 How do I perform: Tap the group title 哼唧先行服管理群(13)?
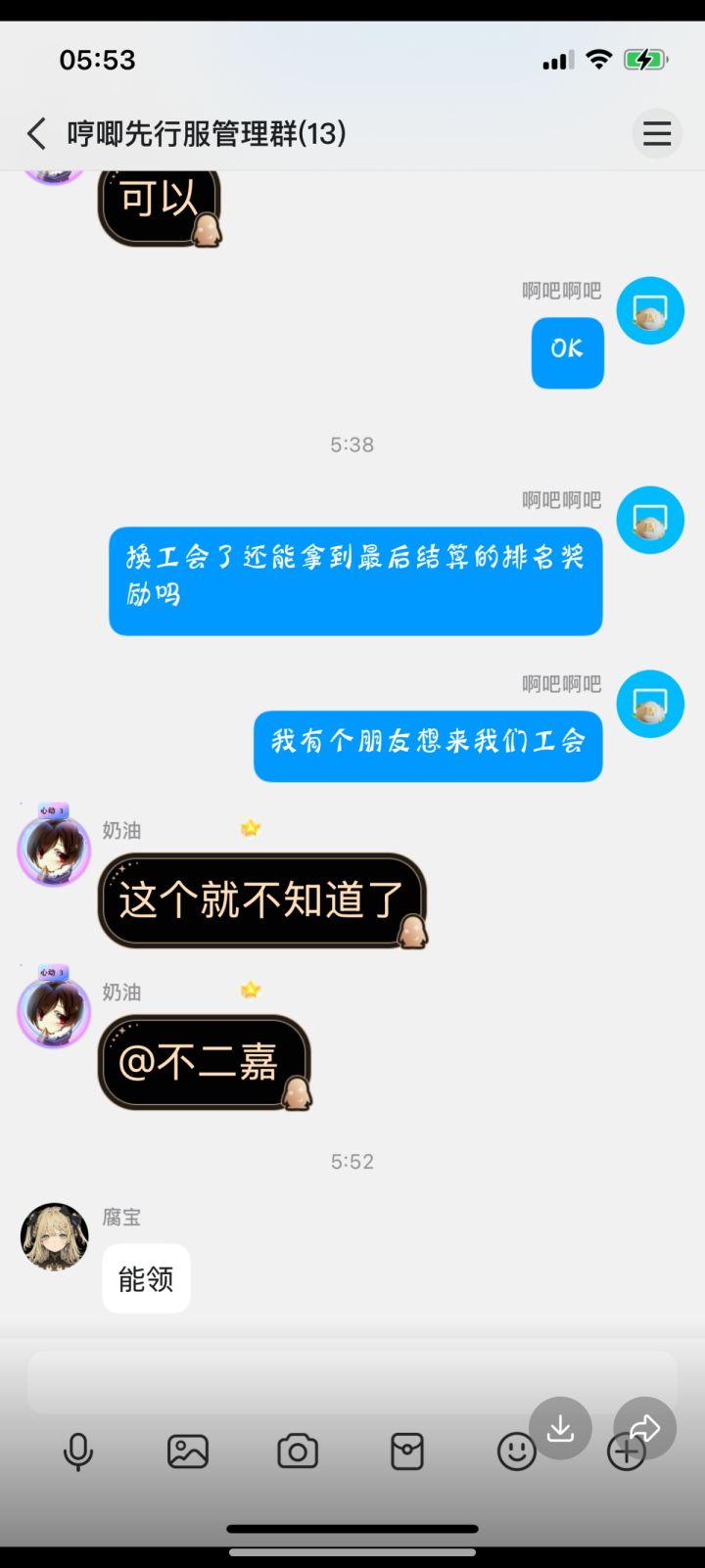point(206,133)
